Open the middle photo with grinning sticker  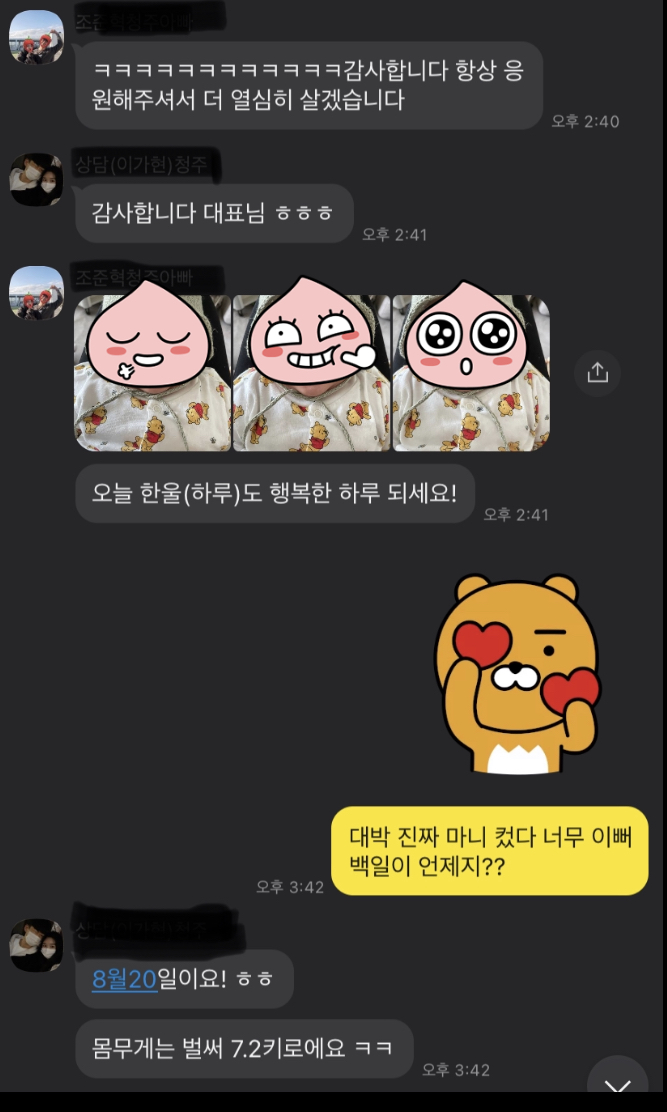(311, 373)
